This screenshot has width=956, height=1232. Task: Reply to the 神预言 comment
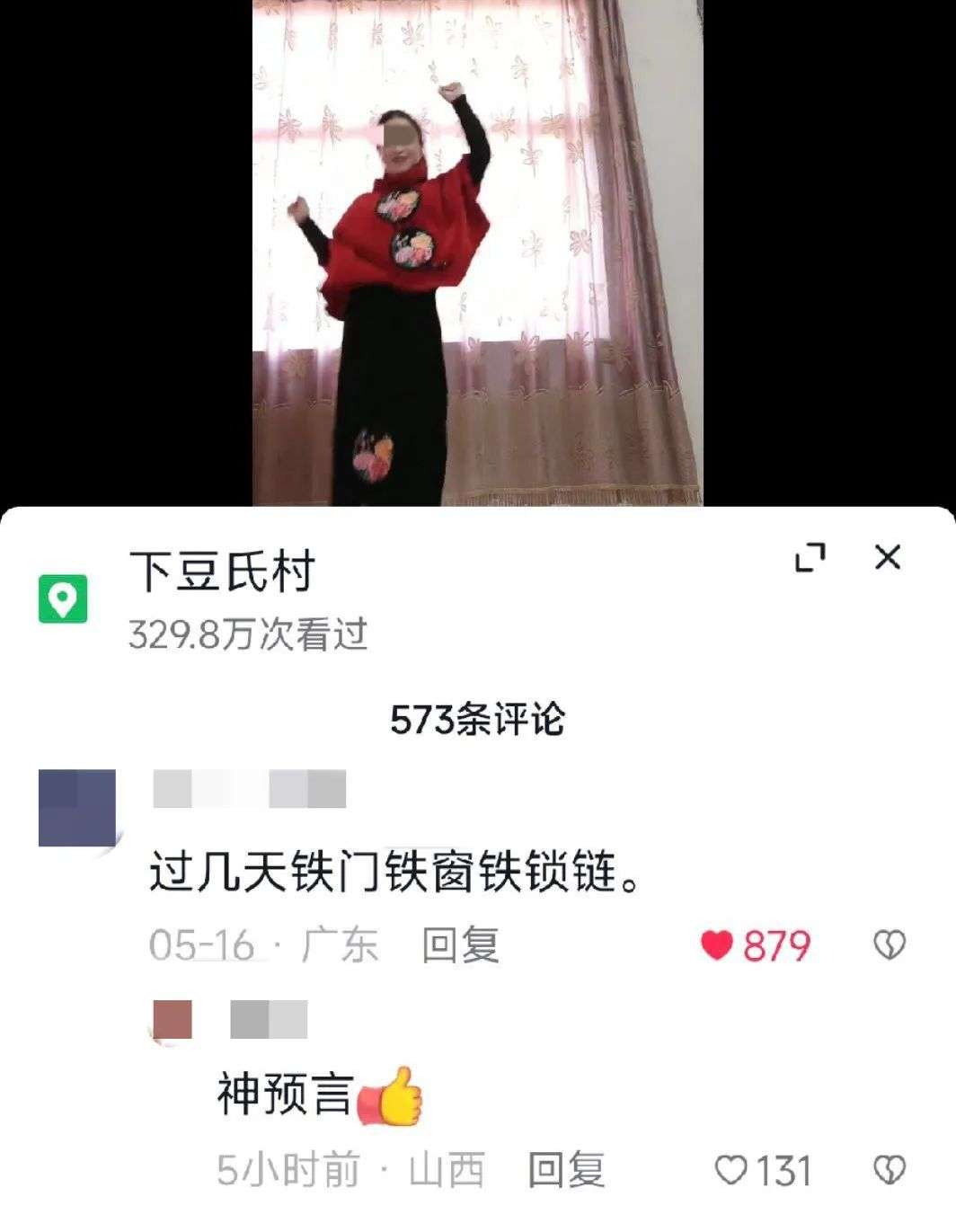(566, 1170)
